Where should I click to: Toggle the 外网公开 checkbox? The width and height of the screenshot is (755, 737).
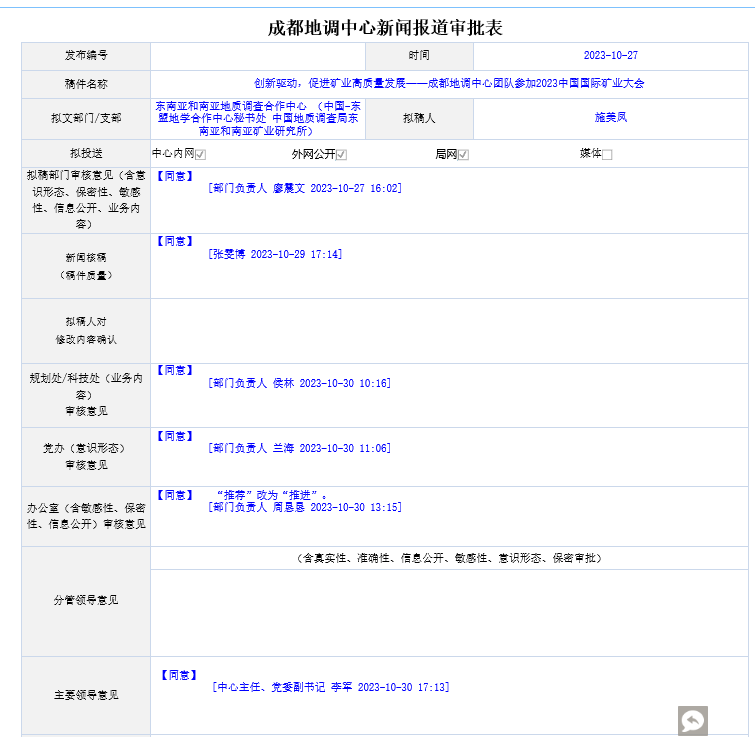point(341,155)
